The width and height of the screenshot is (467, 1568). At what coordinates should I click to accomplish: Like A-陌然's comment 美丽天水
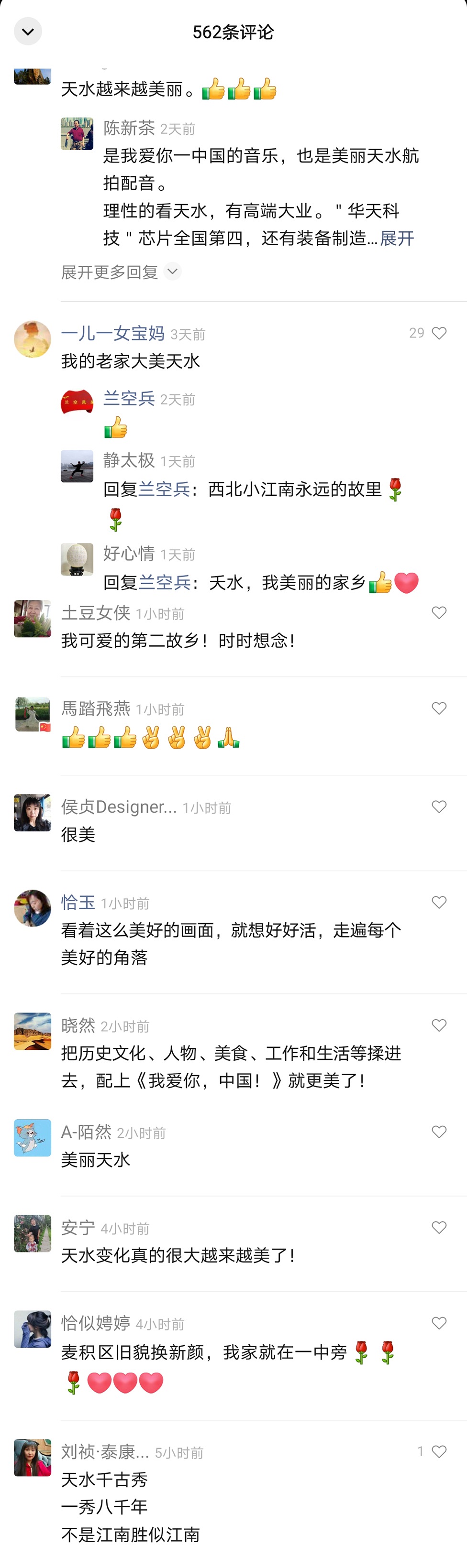(439, 1132)
